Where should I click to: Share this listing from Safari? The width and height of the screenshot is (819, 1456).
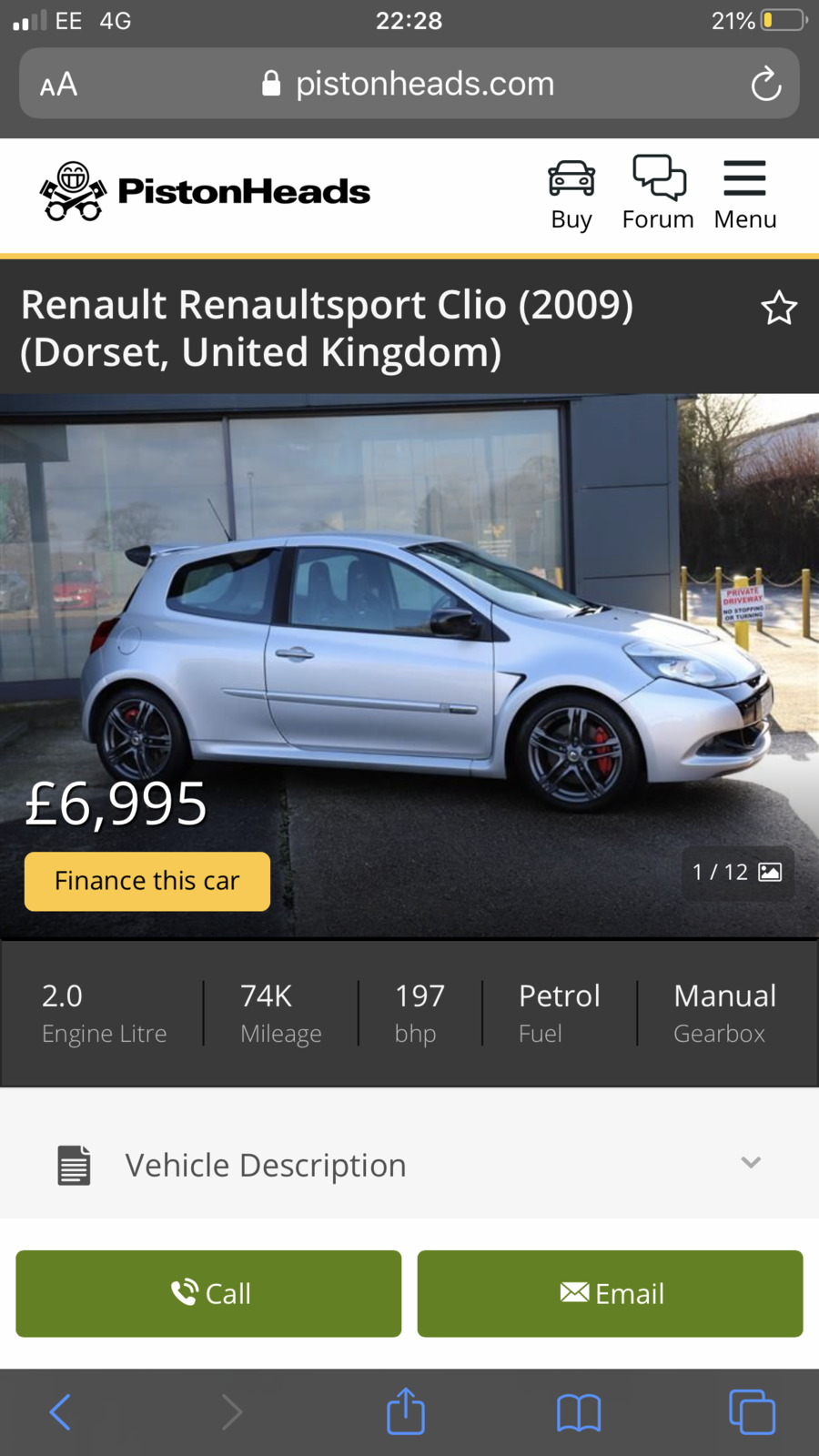406,1412
